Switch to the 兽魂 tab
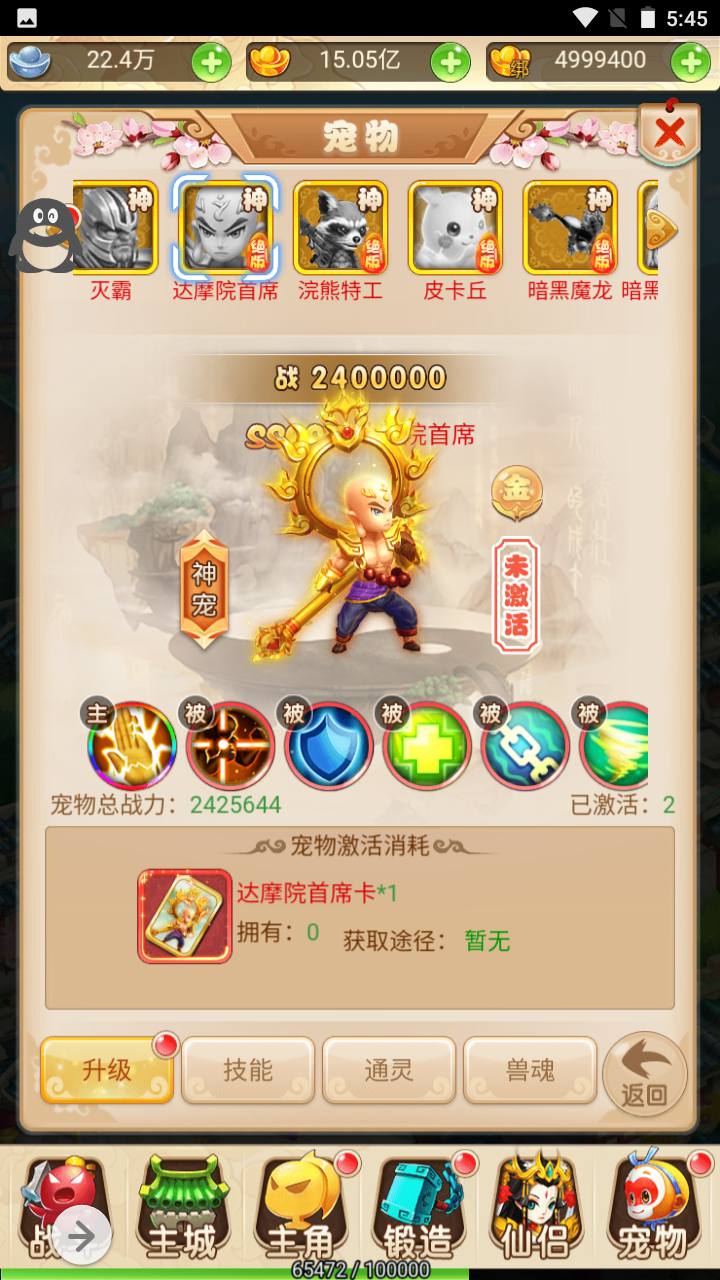This screenshot has width=720, height=1280. coord(530,1070)
